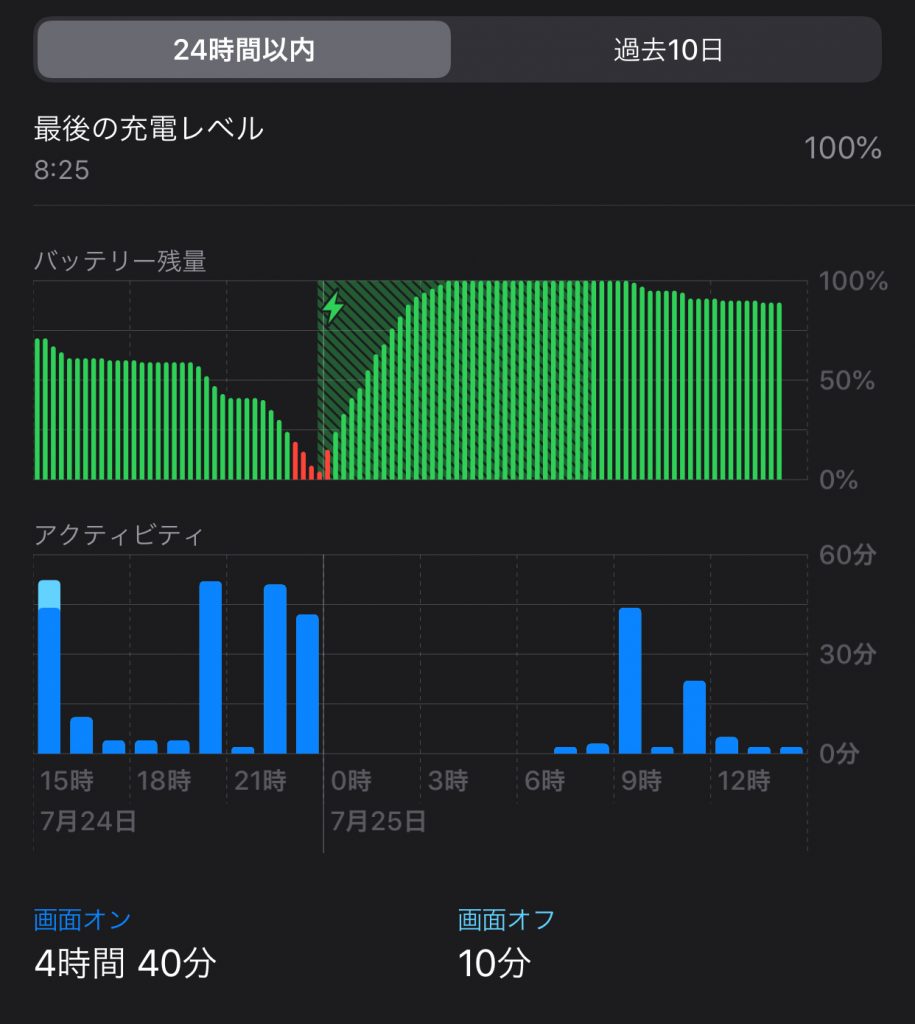915x1024 pixels.
Task: Select the 15時 activity bar on 7月24日
Action: click(49, 667)
